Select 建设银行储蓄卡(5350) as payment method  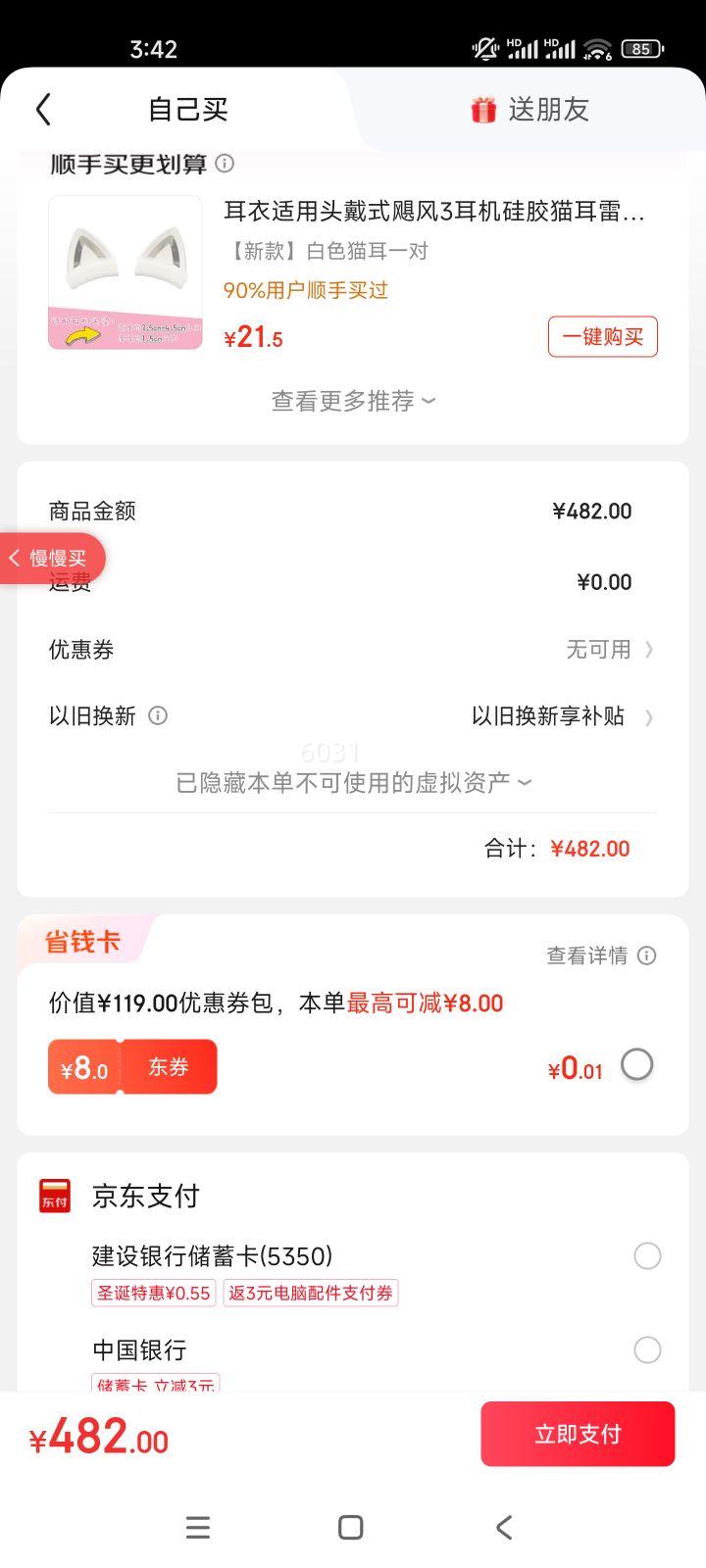point(647,1255)
